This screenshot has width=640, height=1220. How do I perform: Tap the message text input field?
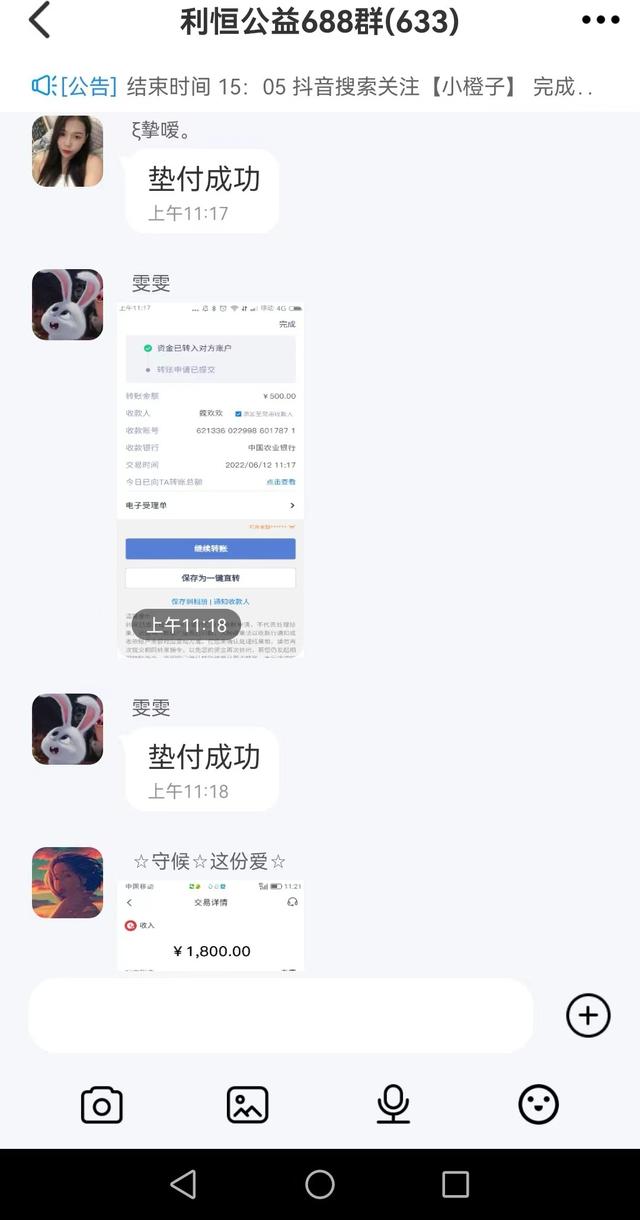point(280,1016)
